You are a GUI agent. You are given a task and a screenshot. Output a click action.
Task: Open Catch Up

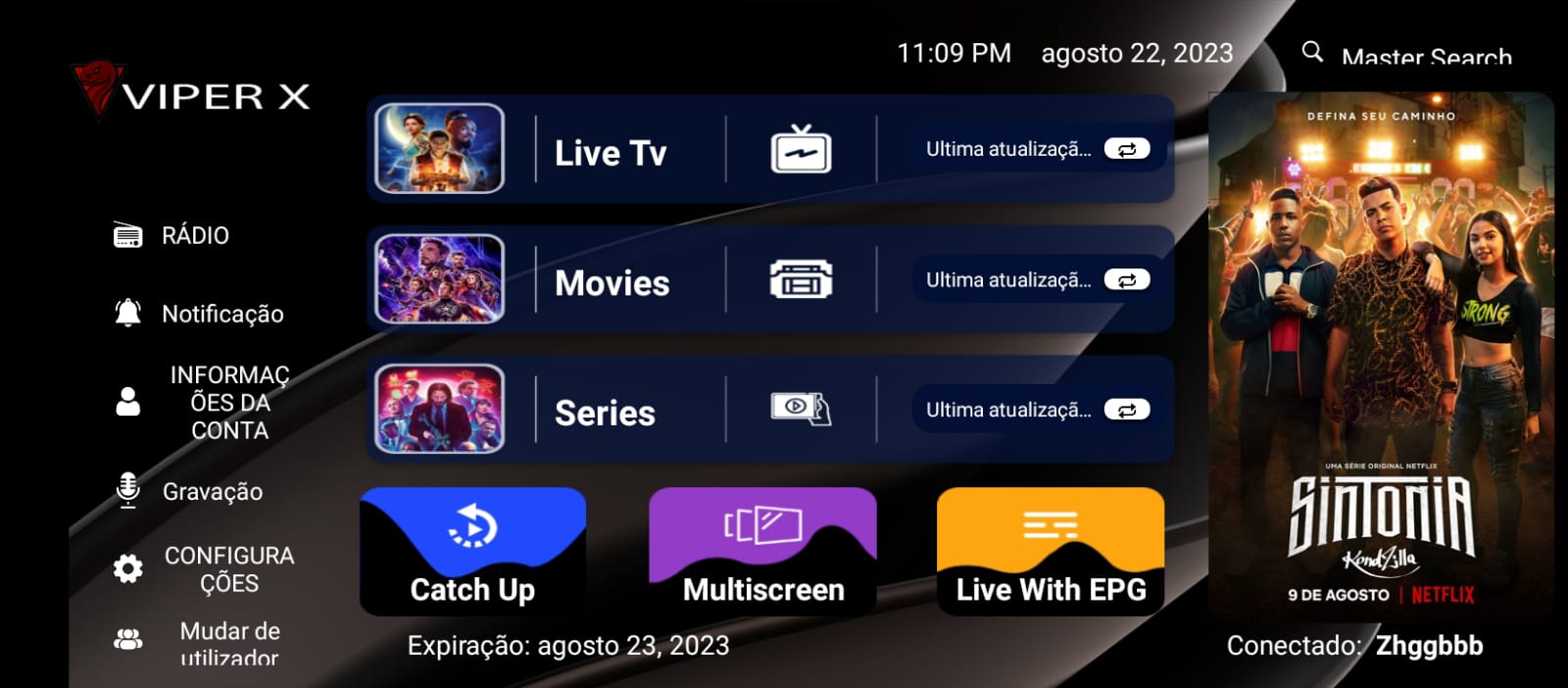point(472,552)
